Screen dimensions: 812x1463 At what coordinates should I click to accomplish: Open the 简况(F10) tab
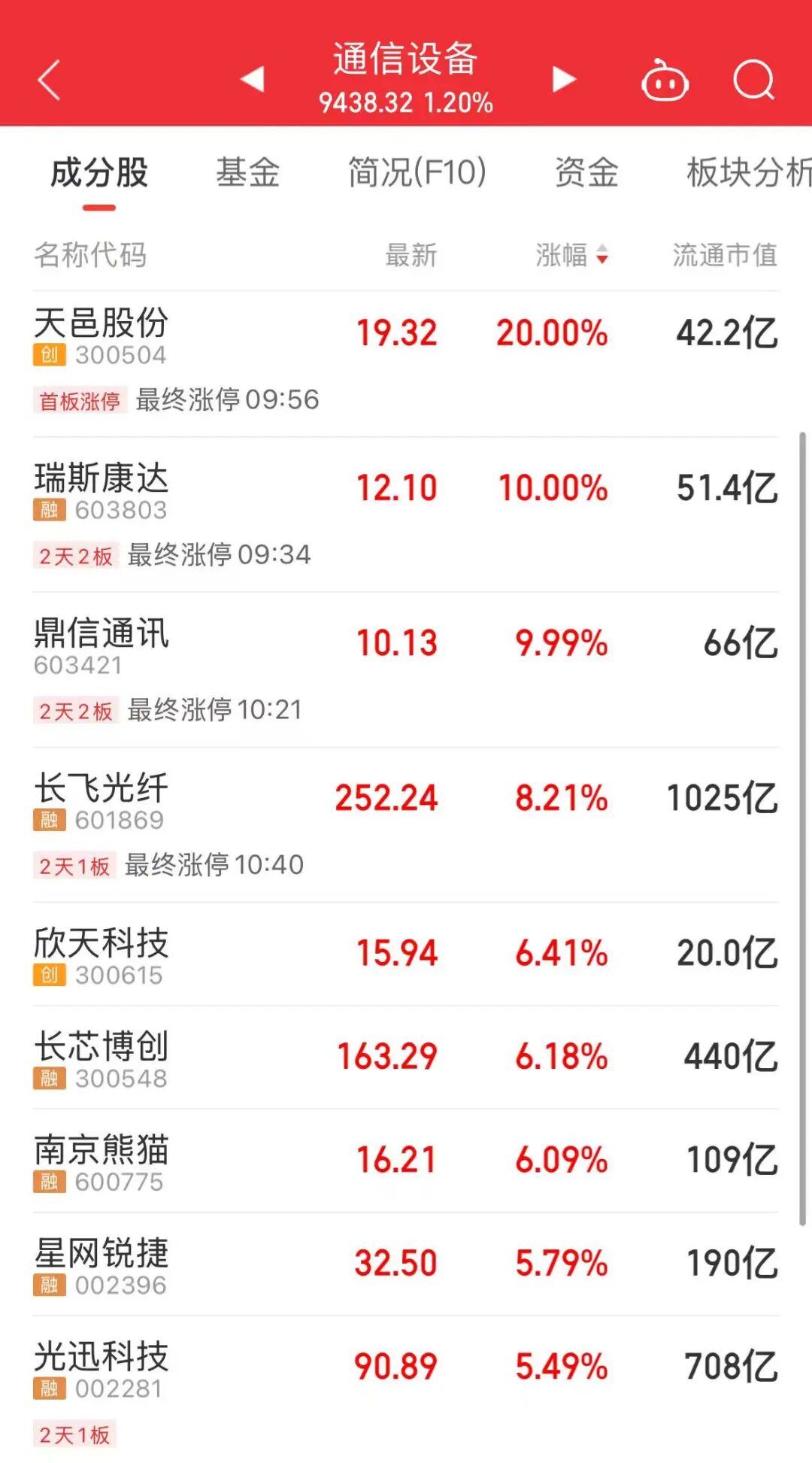[x=417, y=173]
